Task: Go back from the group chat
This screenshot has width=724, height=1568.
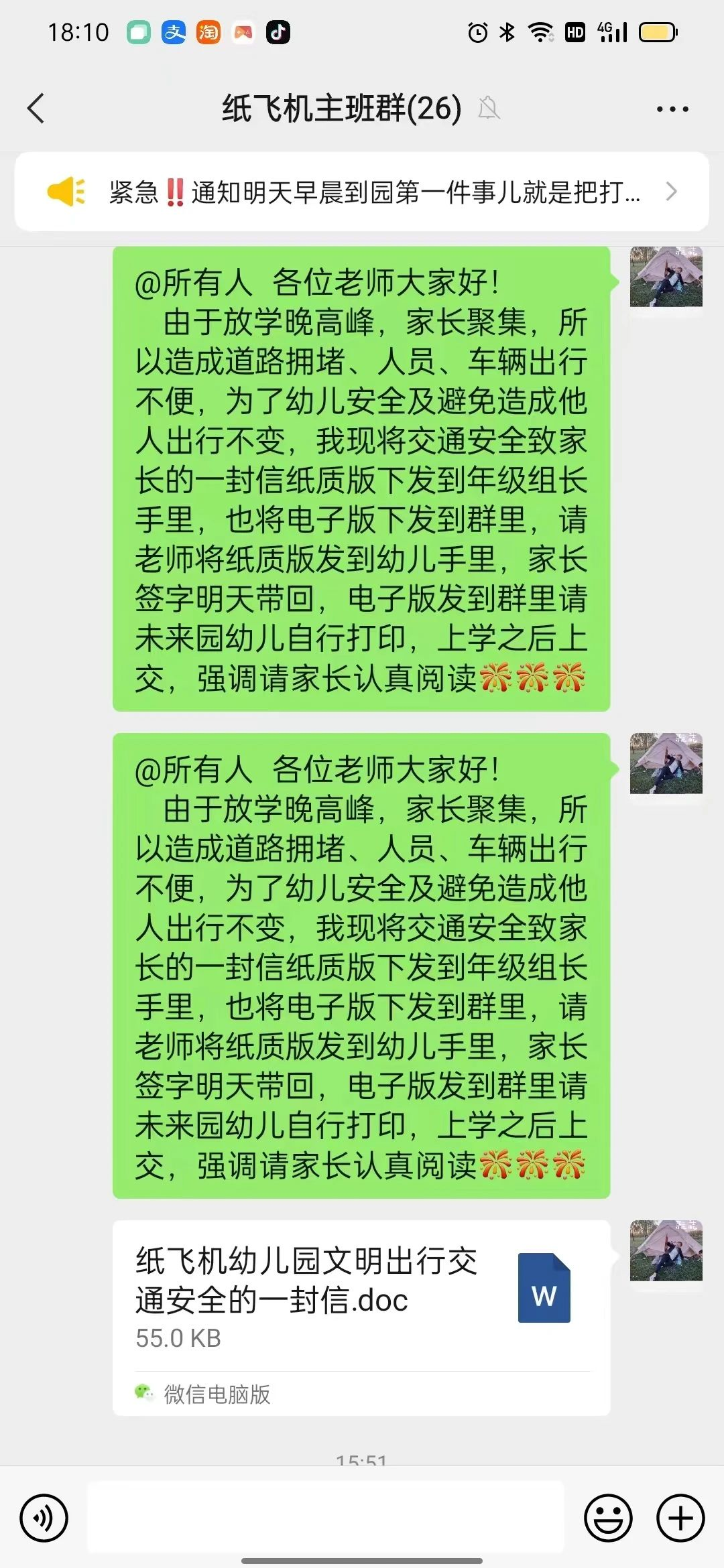Action: pos(36,109)
